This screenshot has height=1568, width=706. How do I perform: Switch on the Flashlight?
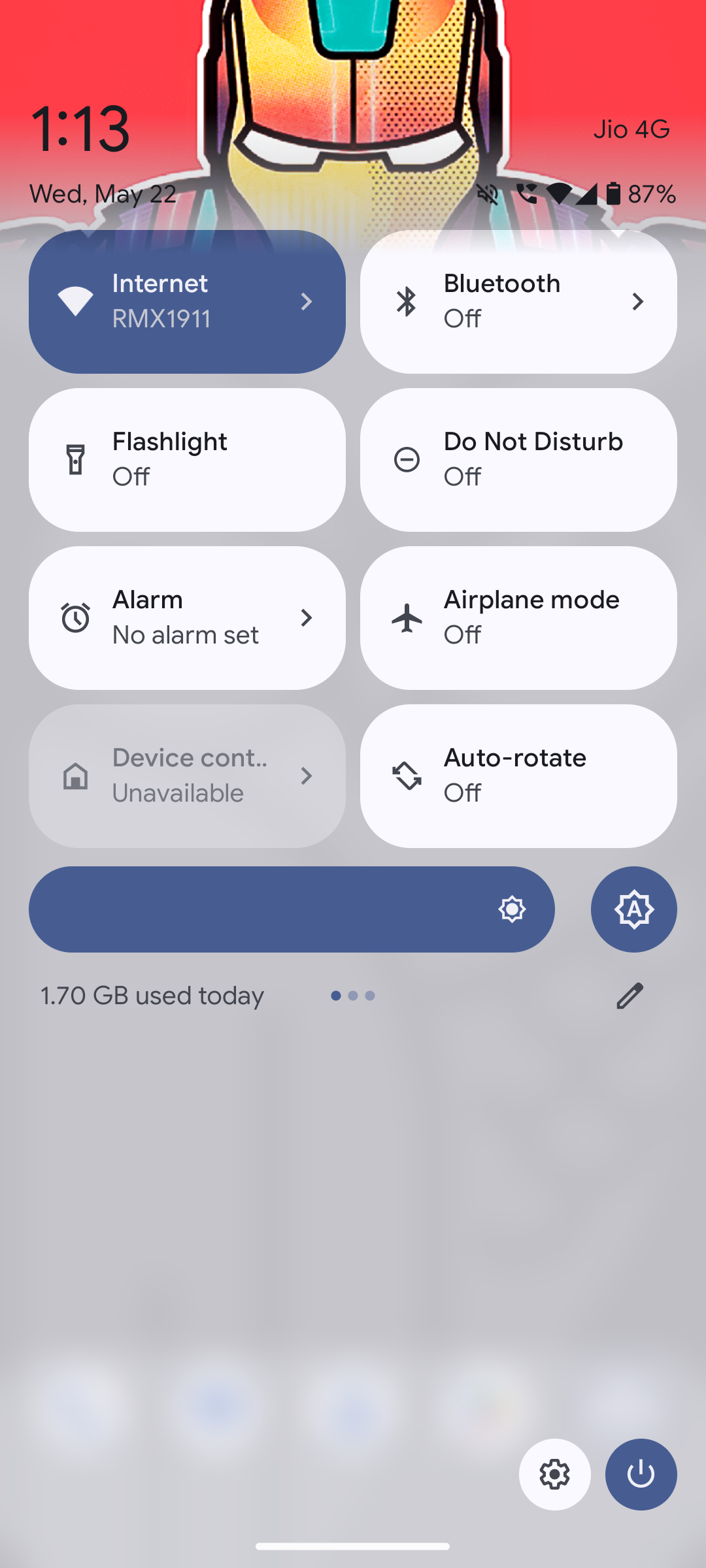click(187, 460)
